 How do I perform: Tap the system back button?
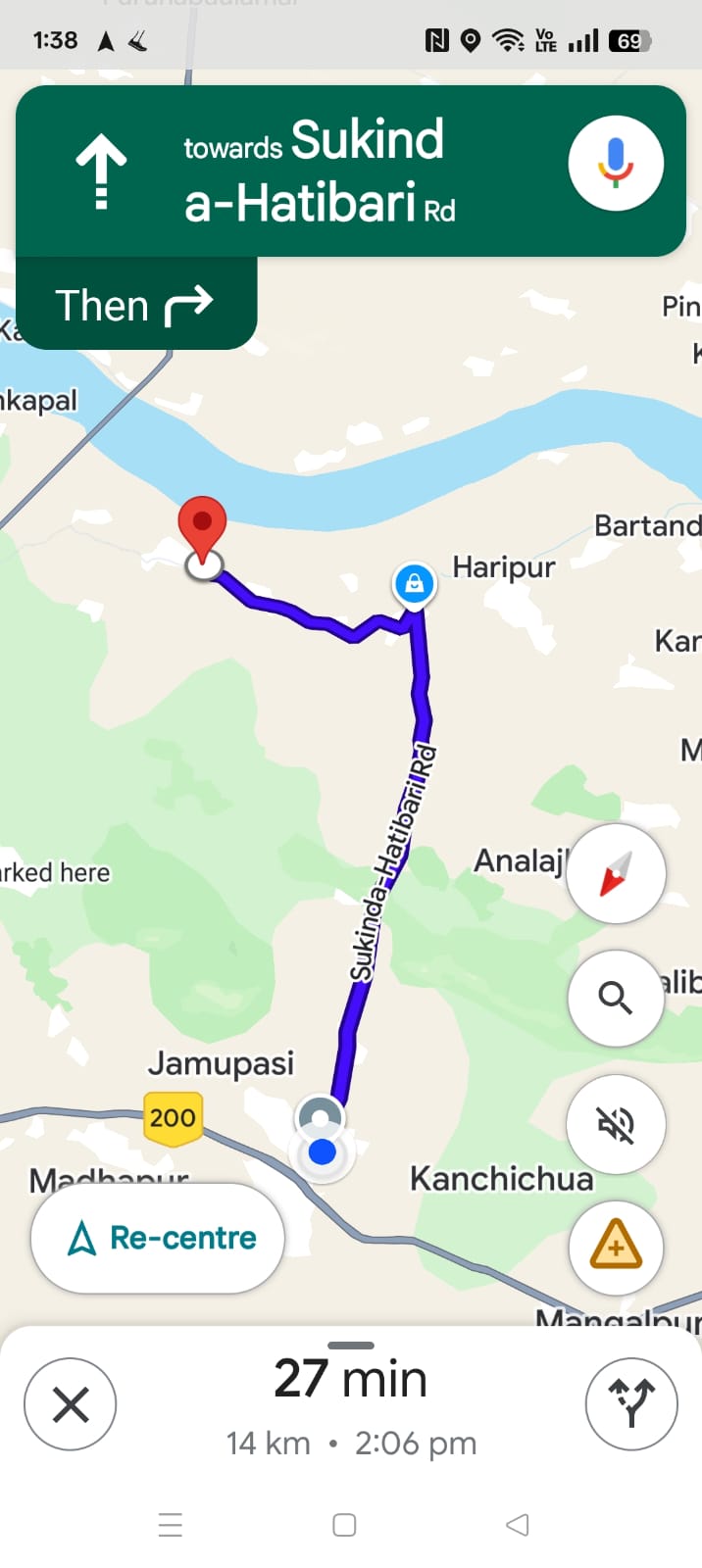click(x=518, y=1525)
